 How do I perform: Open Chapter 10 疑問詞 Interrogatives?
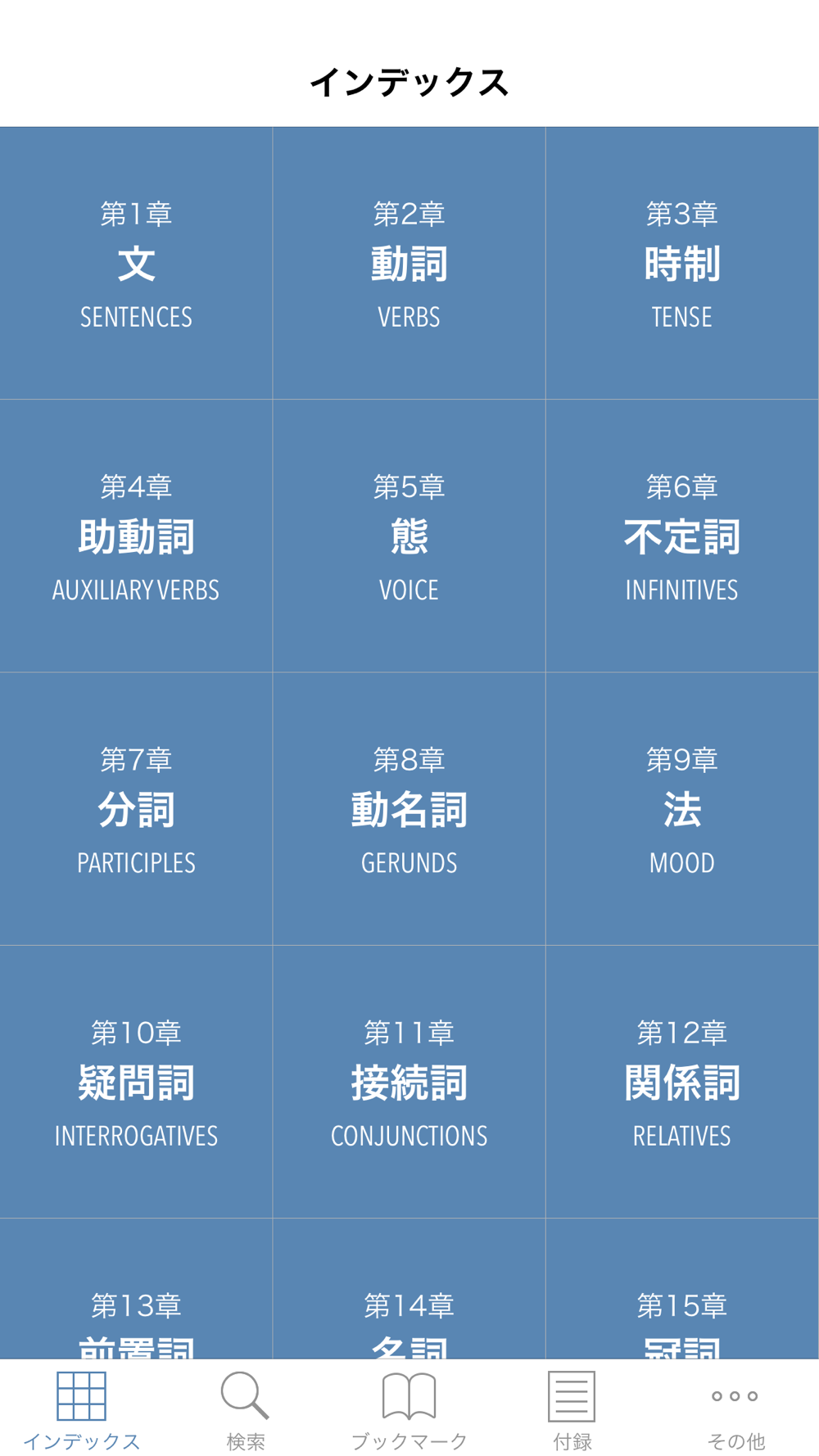[x=136, y=1082]
